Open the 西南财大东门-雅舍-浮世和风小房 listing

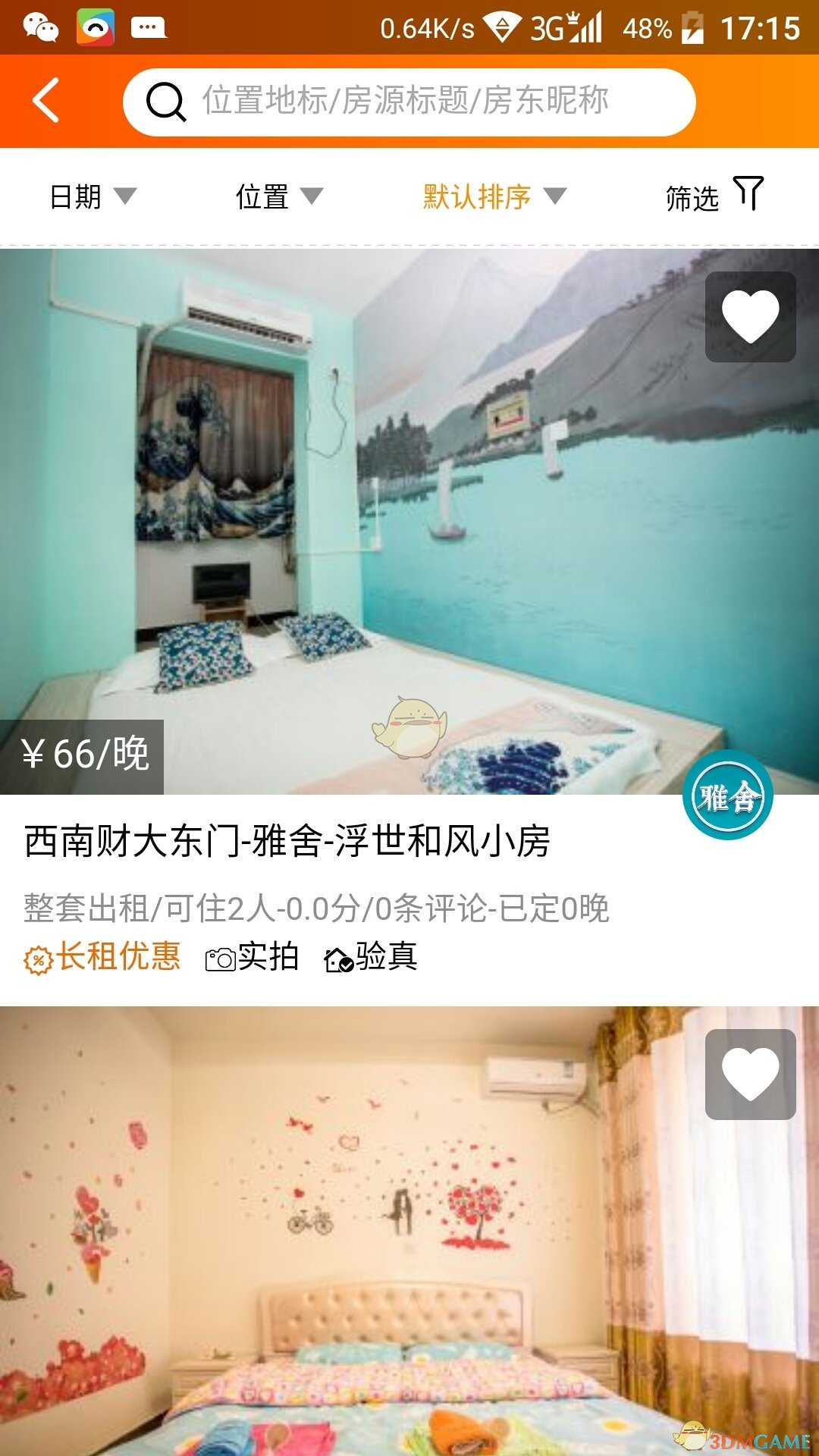pos(287,842)
